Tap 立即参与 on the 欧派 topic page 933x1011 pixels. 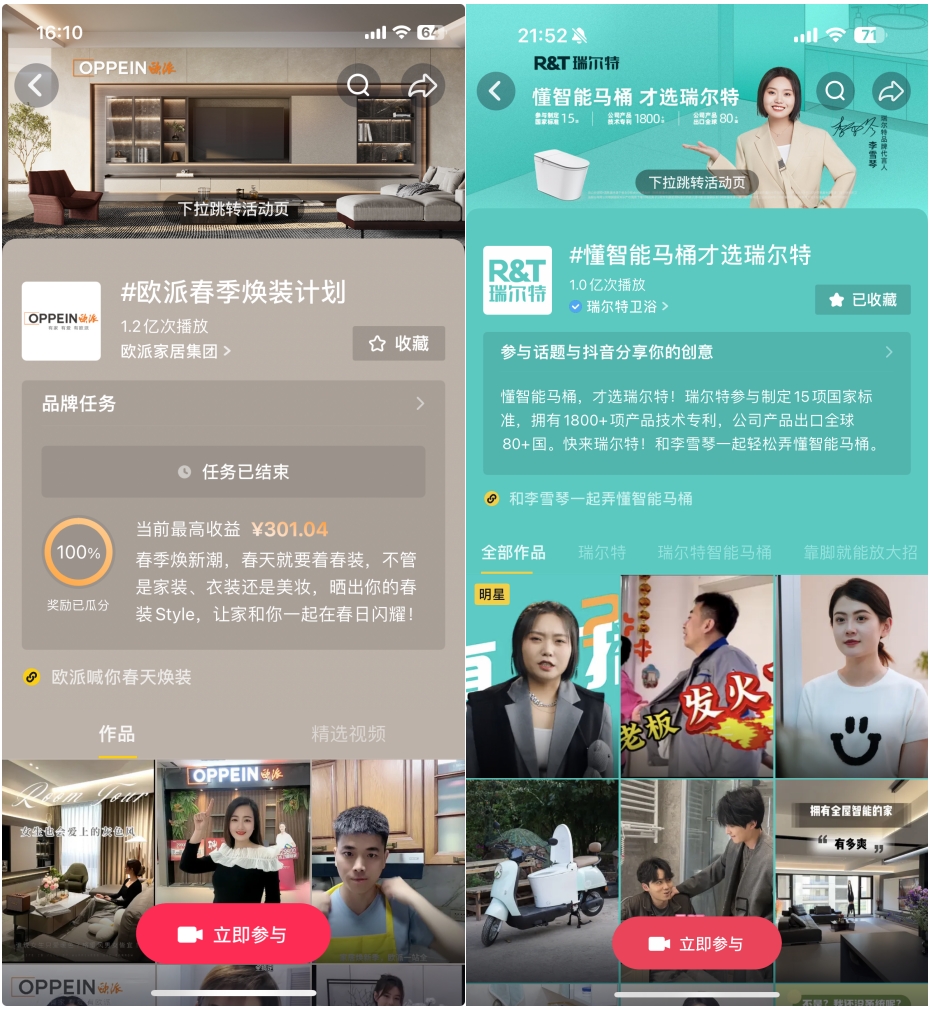tap(233, 935)
